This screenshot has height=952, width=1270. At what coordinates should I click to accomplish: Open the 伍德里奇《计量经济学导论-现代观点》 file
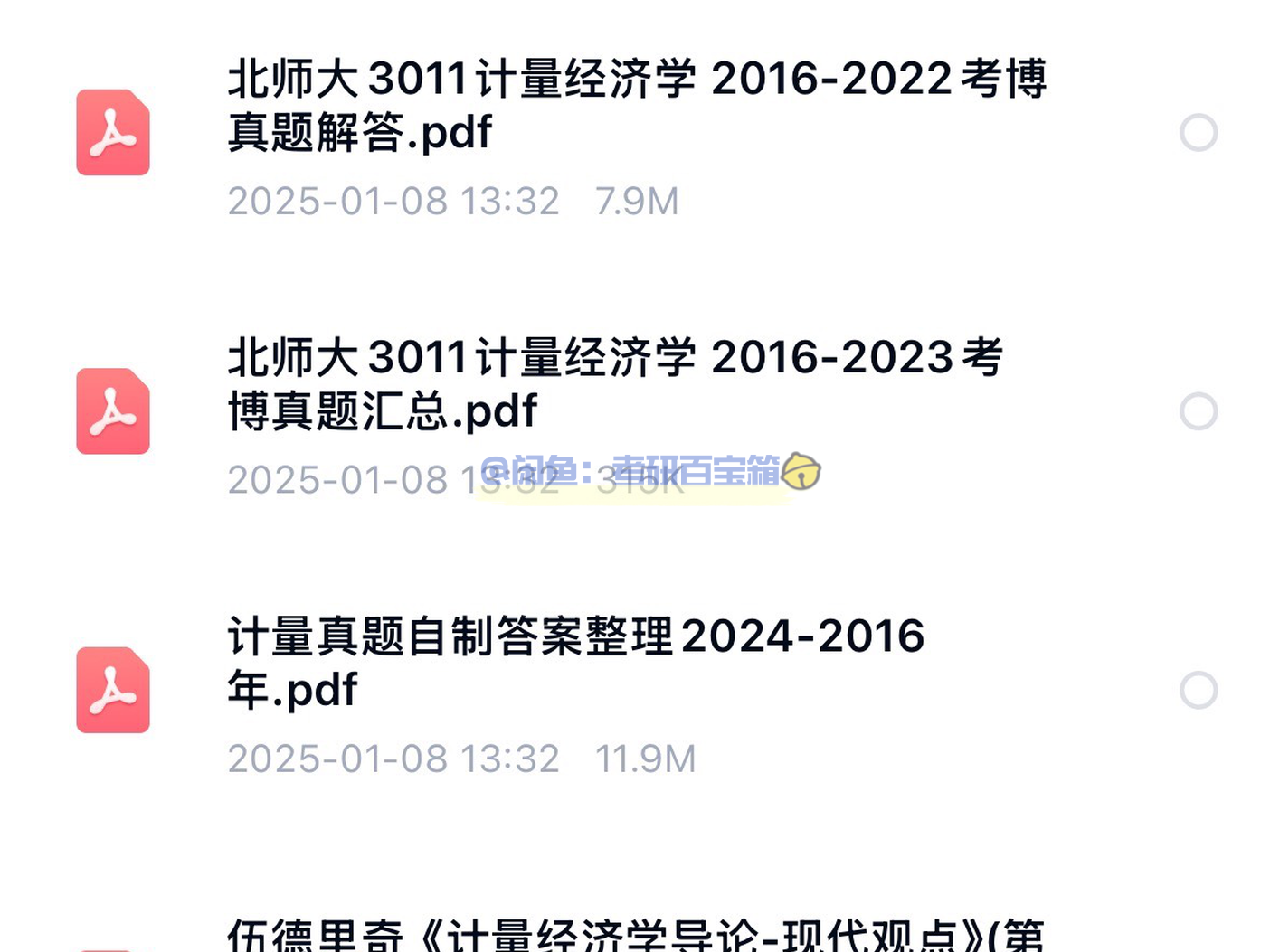coord(635,934)
